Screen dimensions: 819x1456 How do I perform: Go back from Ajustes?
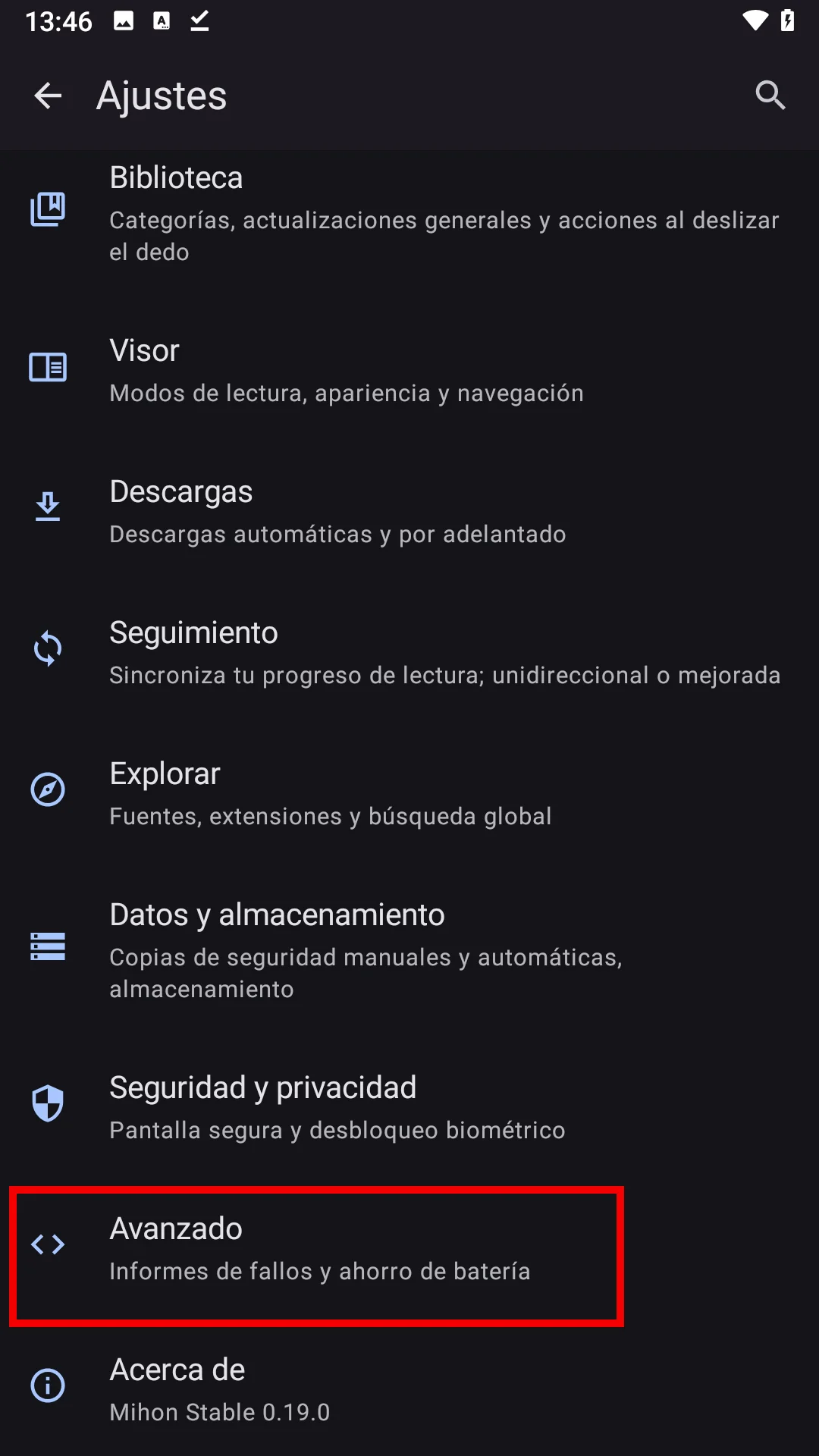click(x=48, y=96)
